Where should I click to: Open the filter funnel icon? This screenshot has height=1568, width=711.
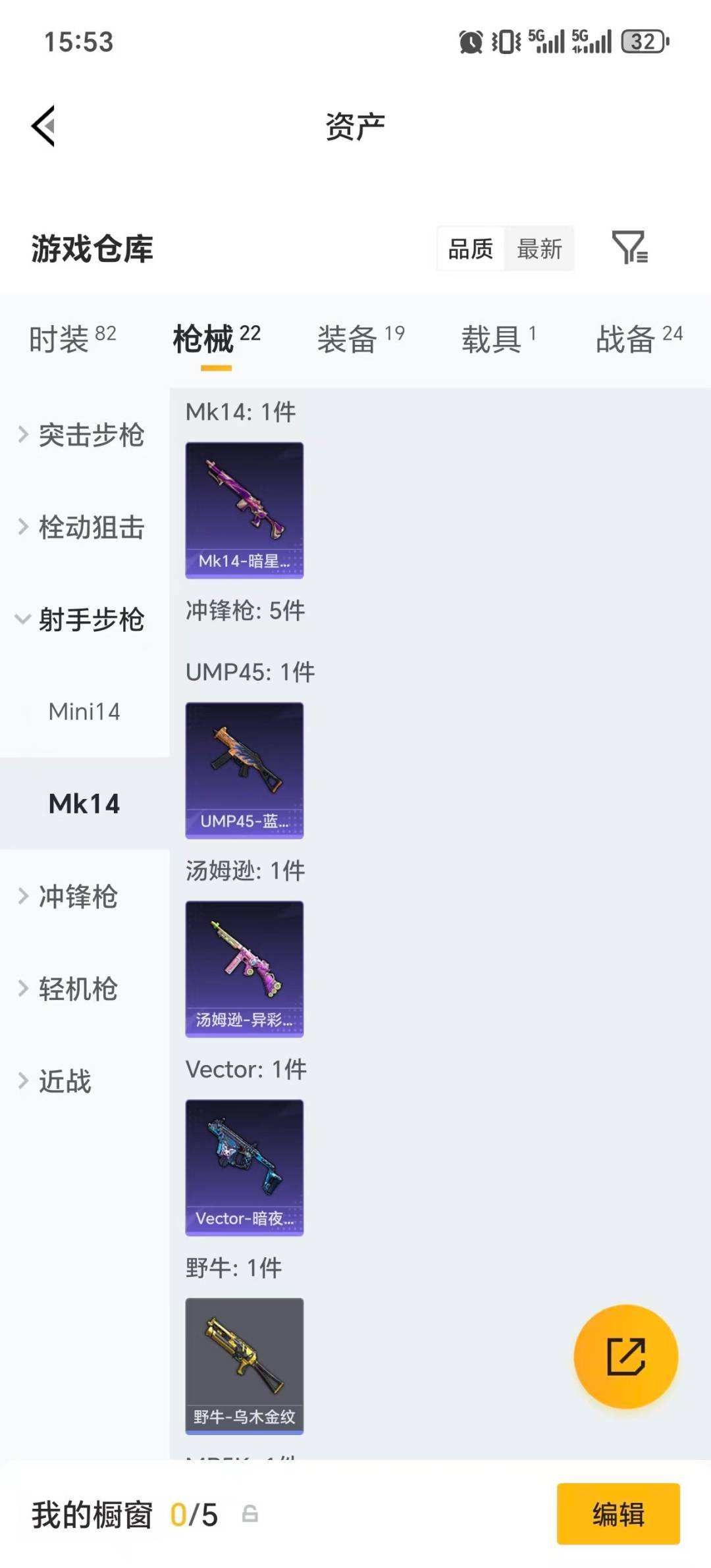point(629,248)
